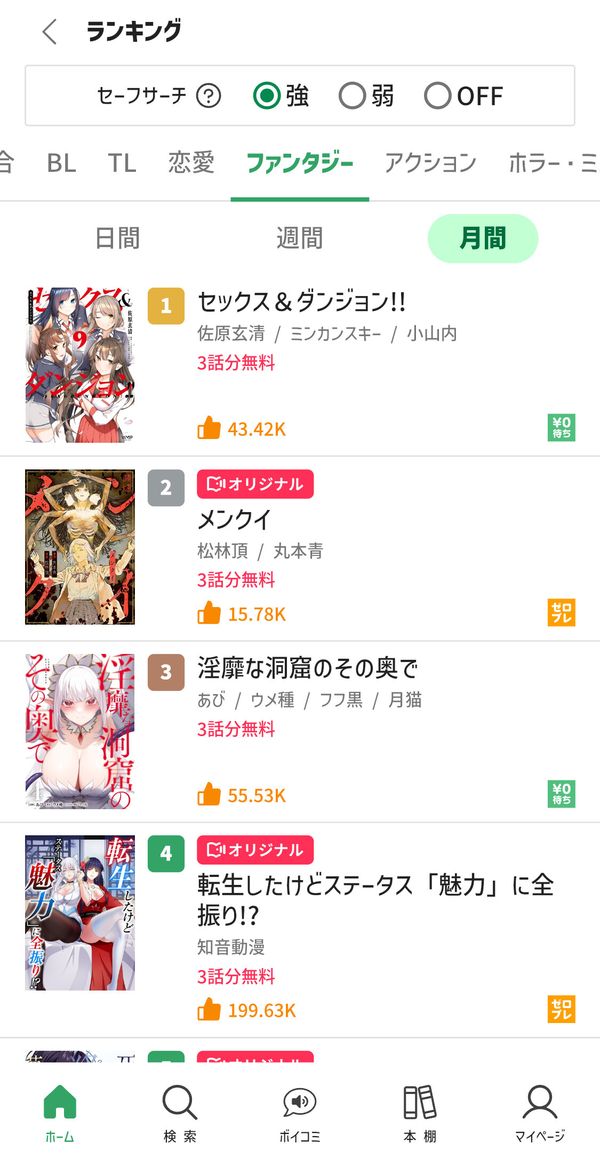The height and width of the screenshot is (1165, 600).
Task: Open 転生したけどステータス「魅力」に全振り!?
Action: pyautogui.click(x=300, y=929)
